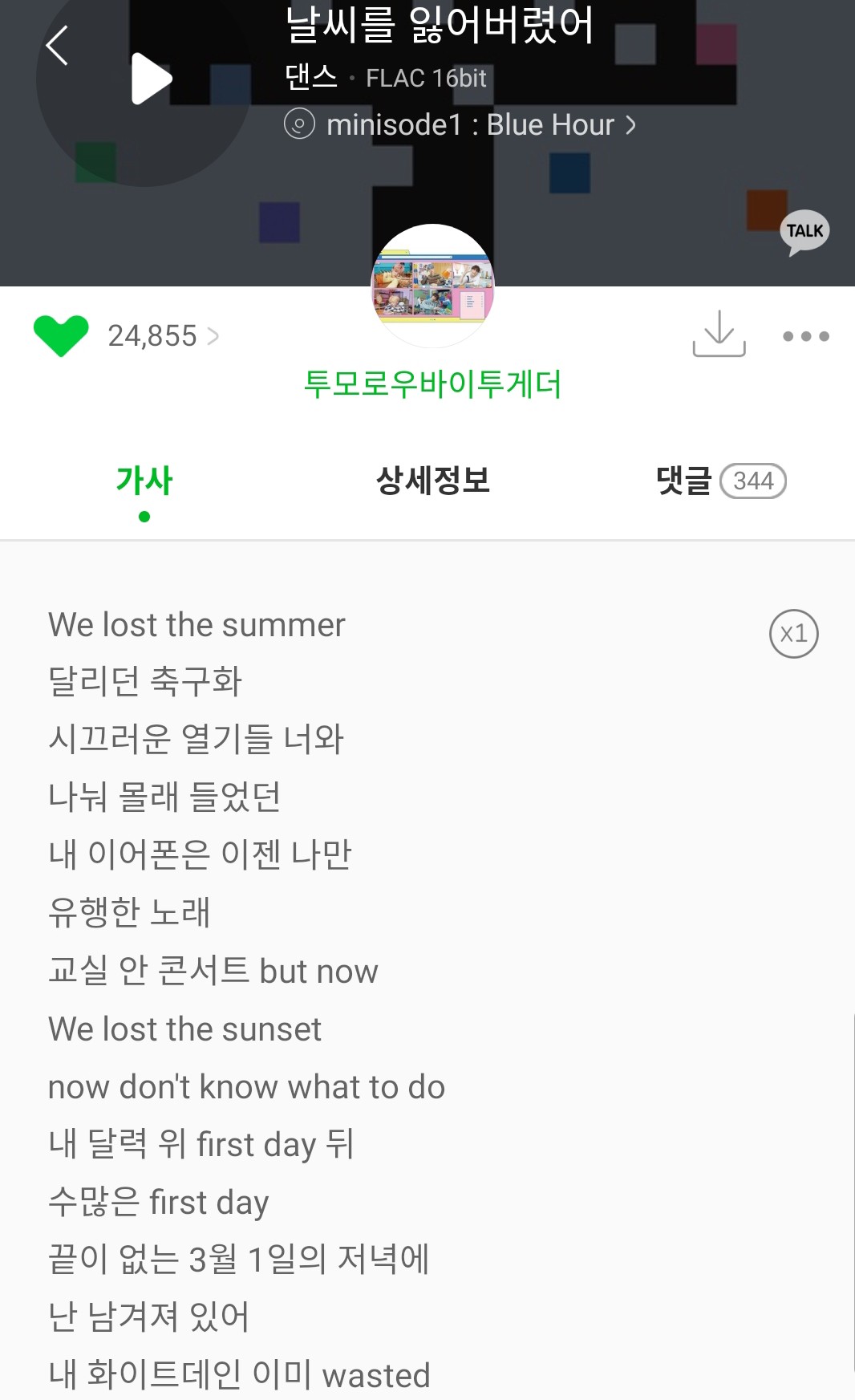Select the 가사 lyrics tab
The image size is (855, 1400).
pyautogui.click(x=144, y=481)
